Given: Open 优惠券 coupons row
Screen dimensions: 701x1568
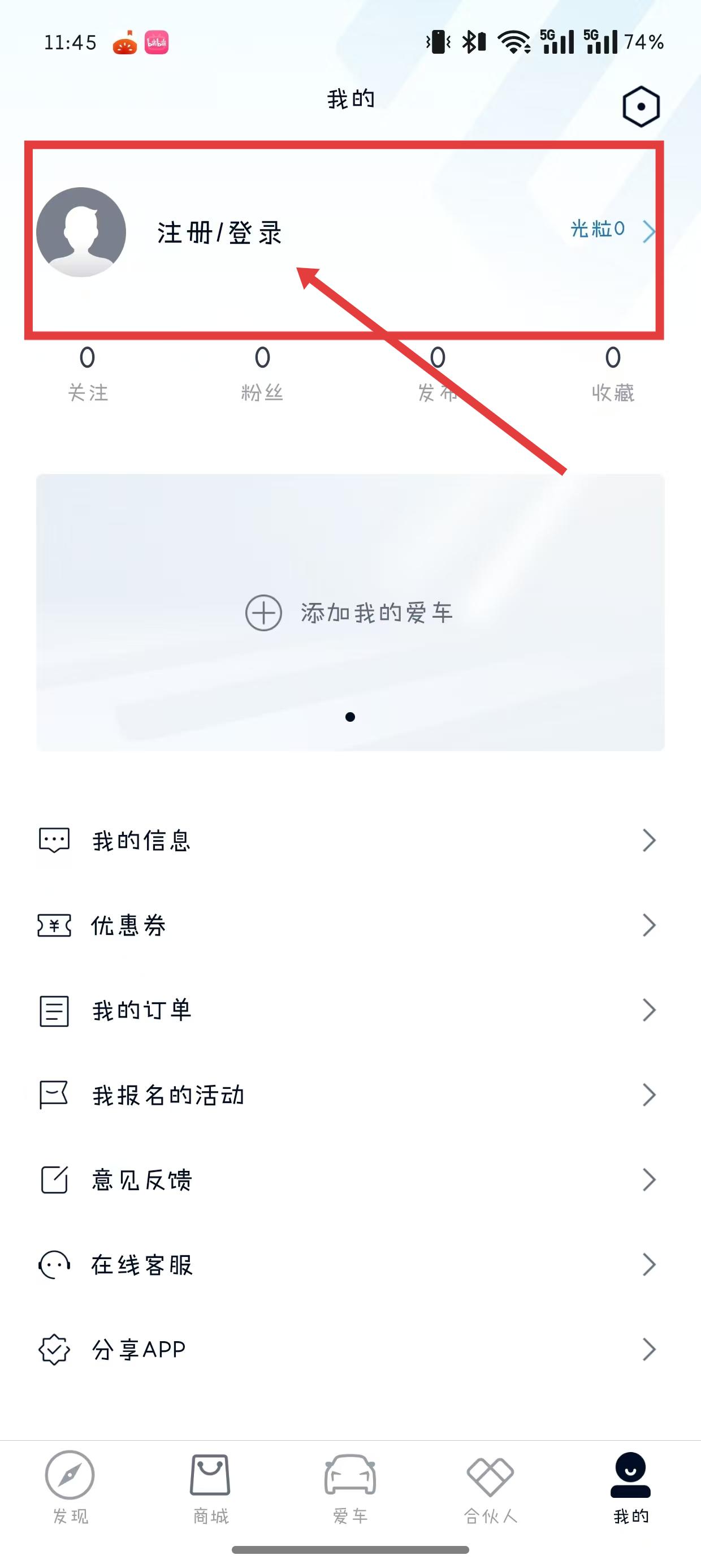Looking at the screenshot, I should point(350,925).
